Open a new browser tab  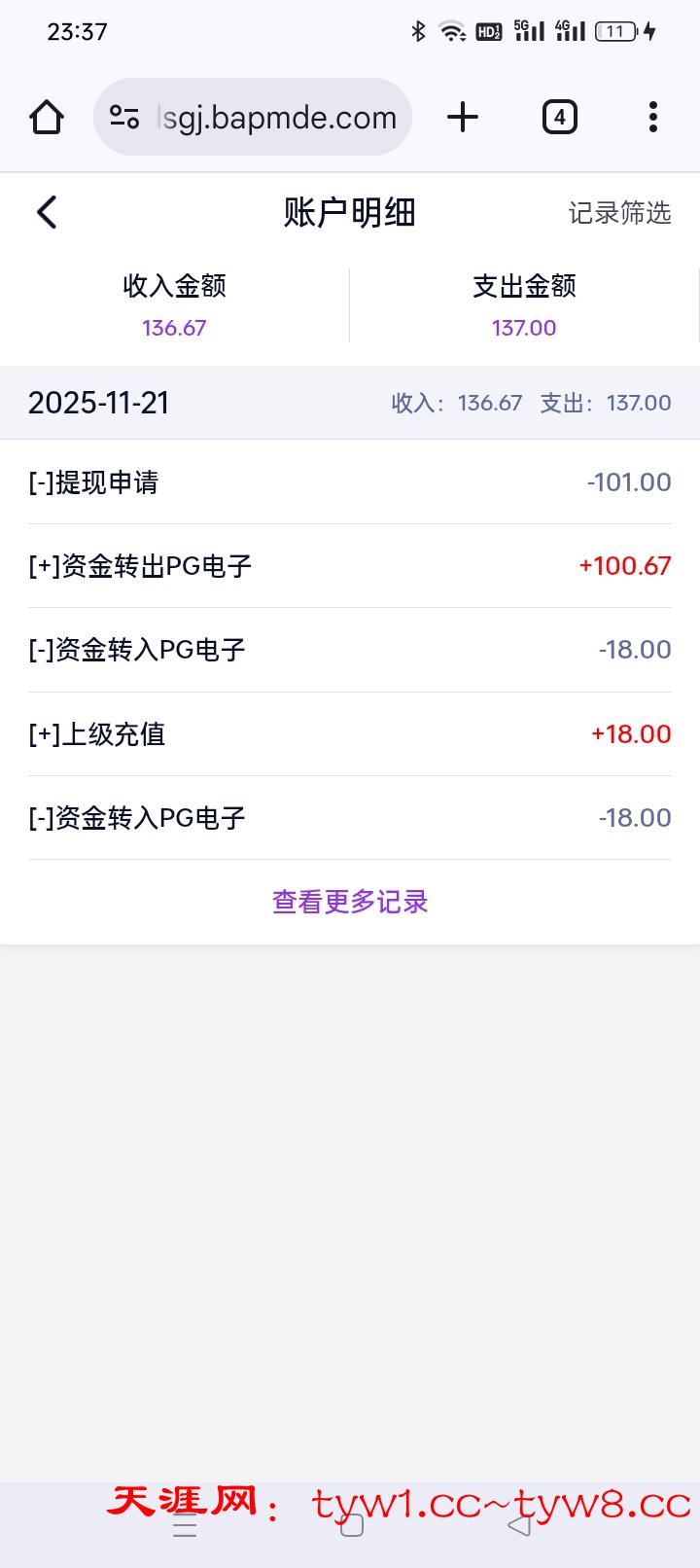tap(463, 118)
